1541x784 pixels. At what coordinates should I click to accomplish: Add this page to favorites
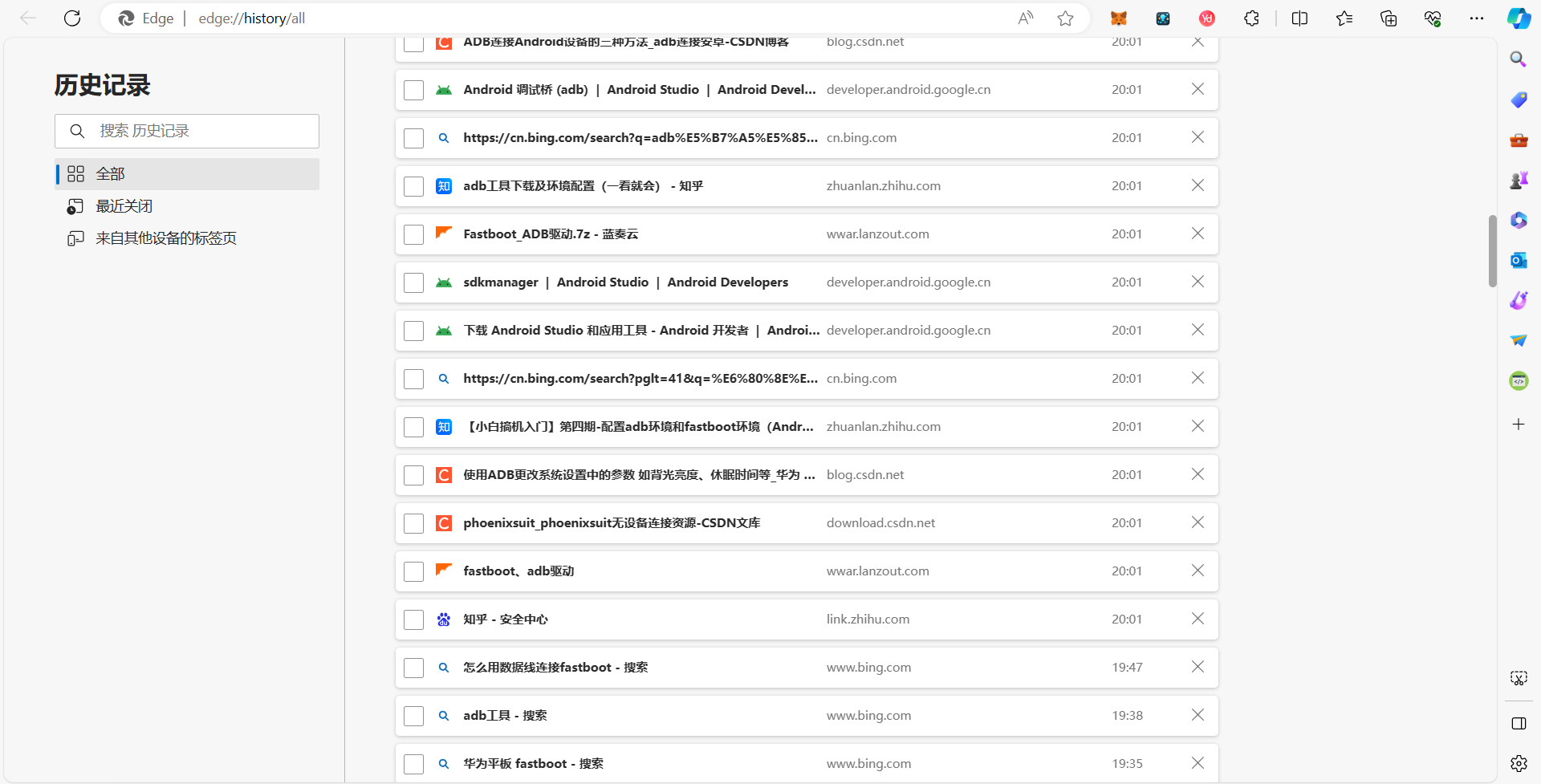[1065, 18]
